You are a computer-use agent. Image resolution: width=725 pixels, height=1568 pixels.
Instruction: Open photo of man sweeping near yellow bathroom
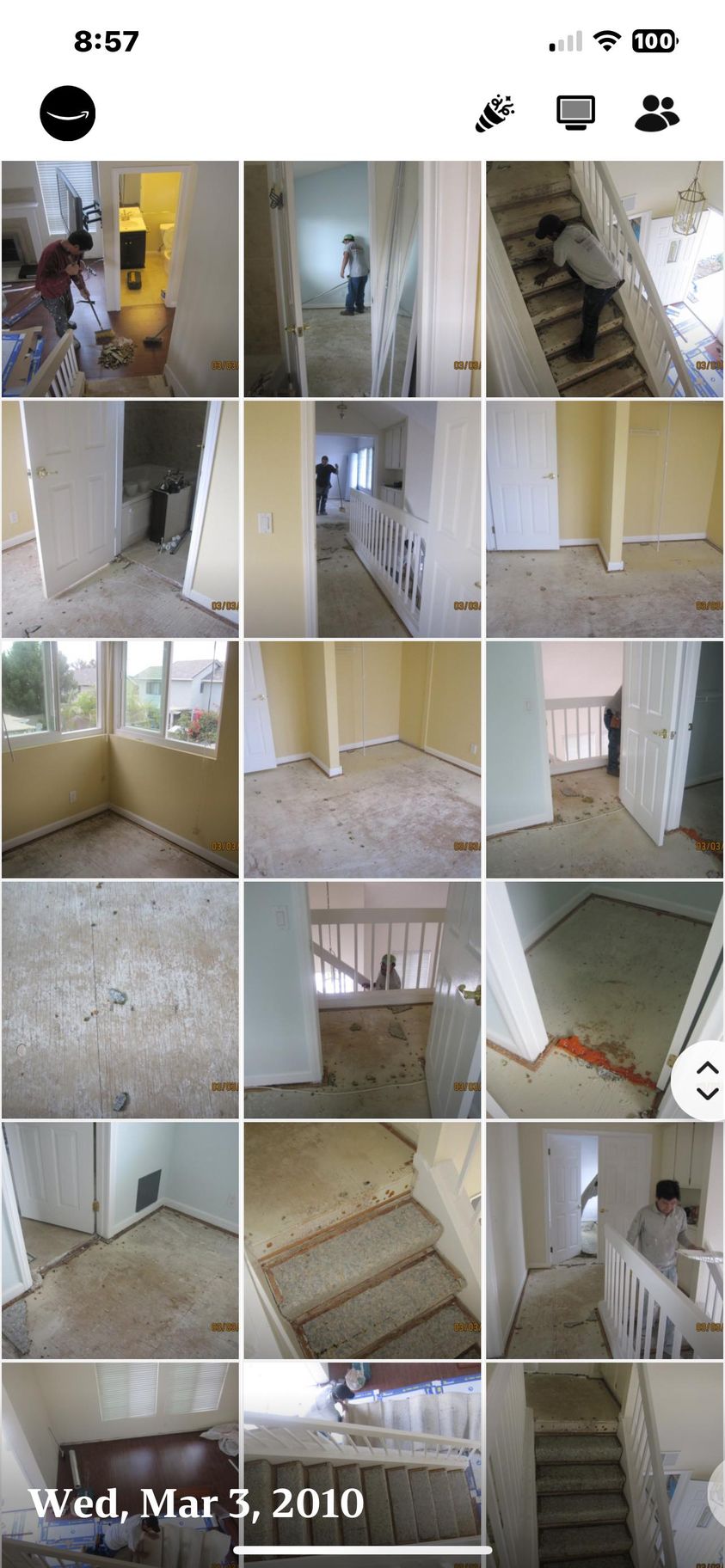click(x=120, y=279)
